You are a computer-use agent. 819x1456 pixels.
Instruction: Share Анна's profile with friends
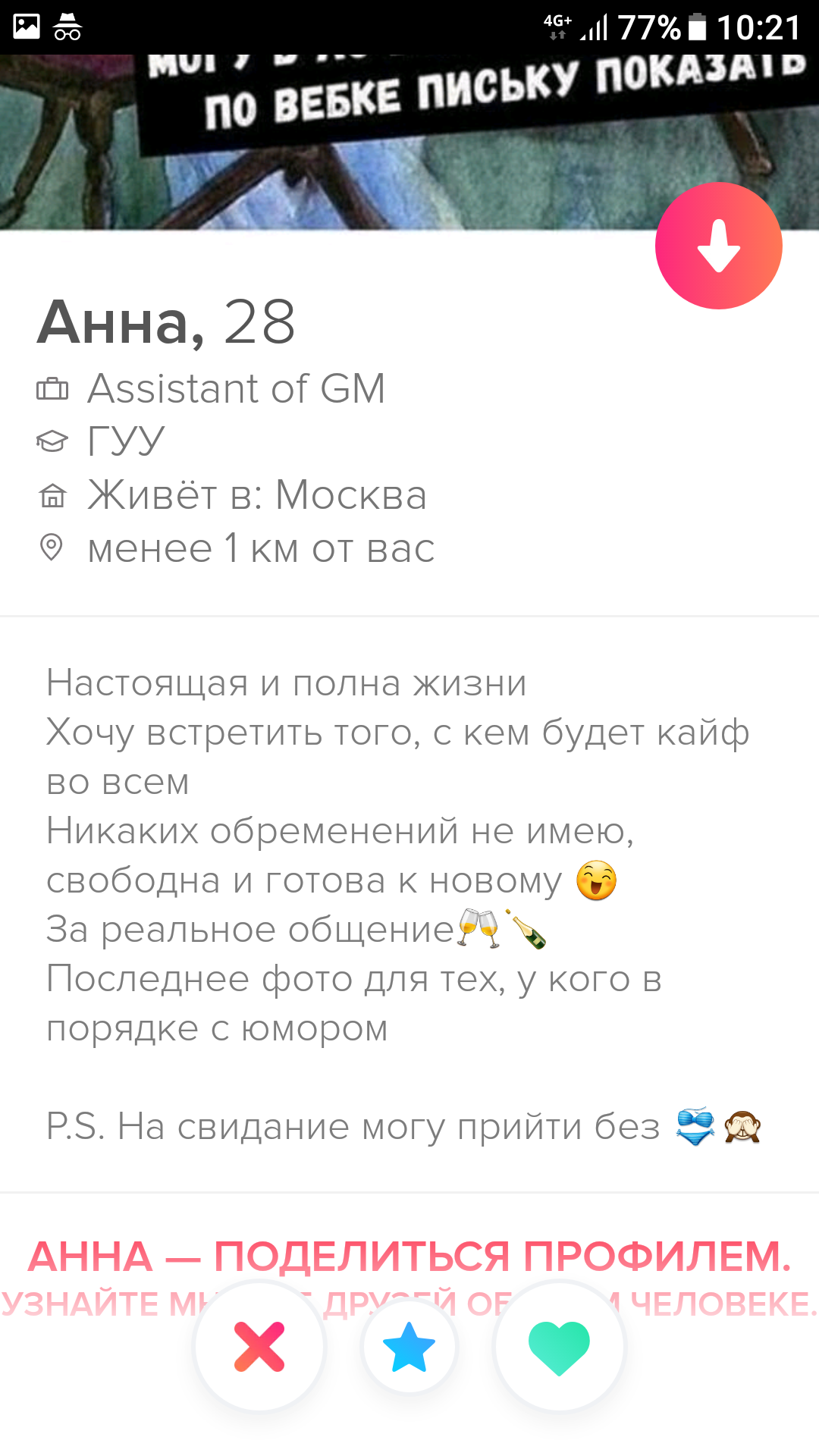pos(409,1257)
